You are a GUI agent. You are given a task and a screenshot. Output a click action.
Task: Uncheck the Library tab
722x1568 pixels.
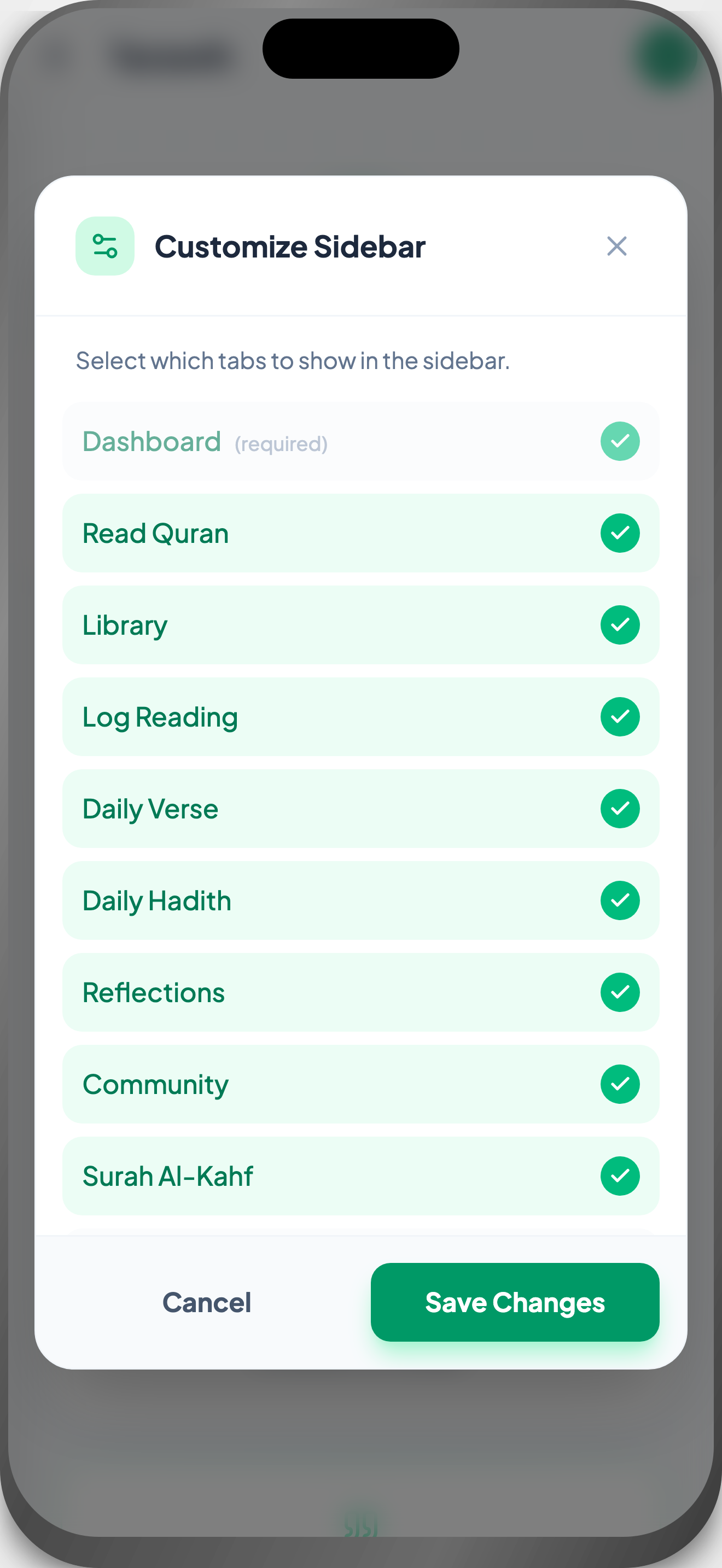[x=619, y=625]
